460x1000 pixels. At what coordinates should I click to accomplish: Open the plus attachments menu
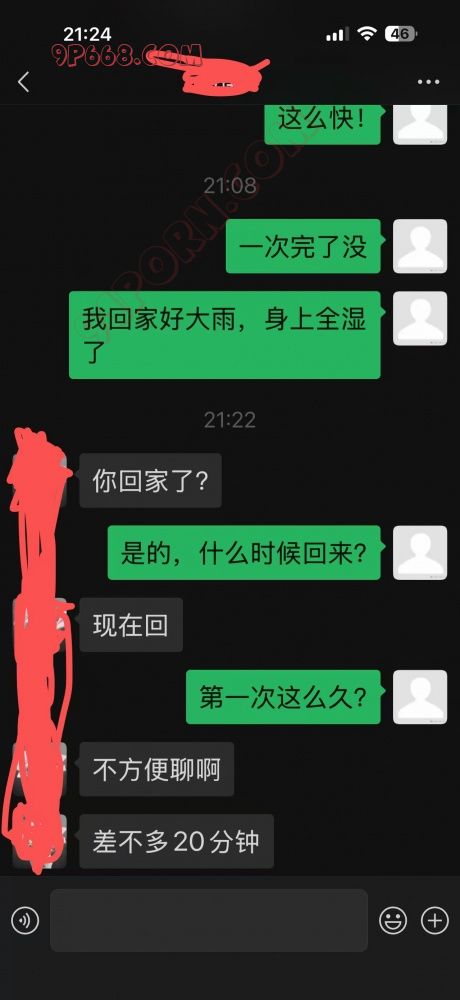pyautogui.click(x=435, y=920)
